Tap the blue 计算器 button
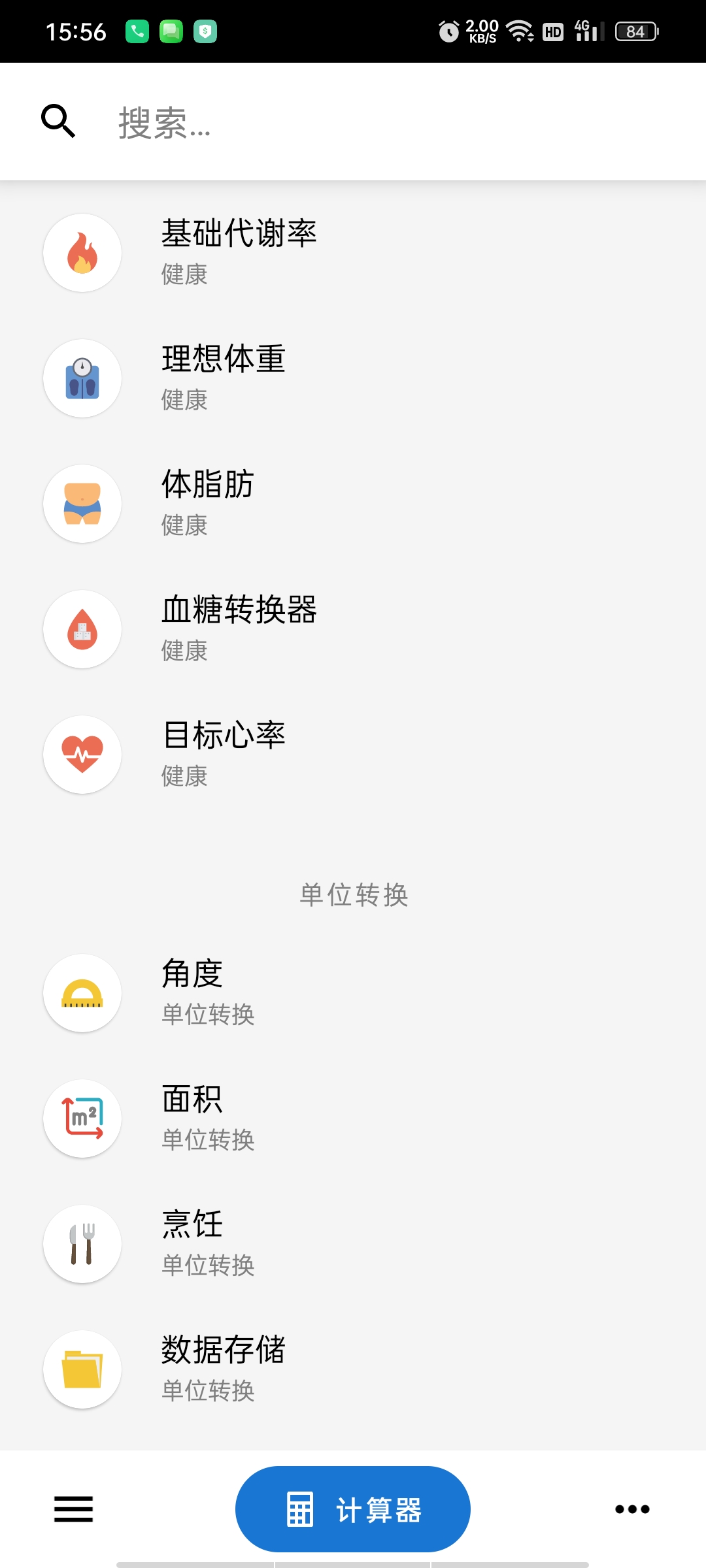Screen dimensions: 706x1568 coord(353,1509)
